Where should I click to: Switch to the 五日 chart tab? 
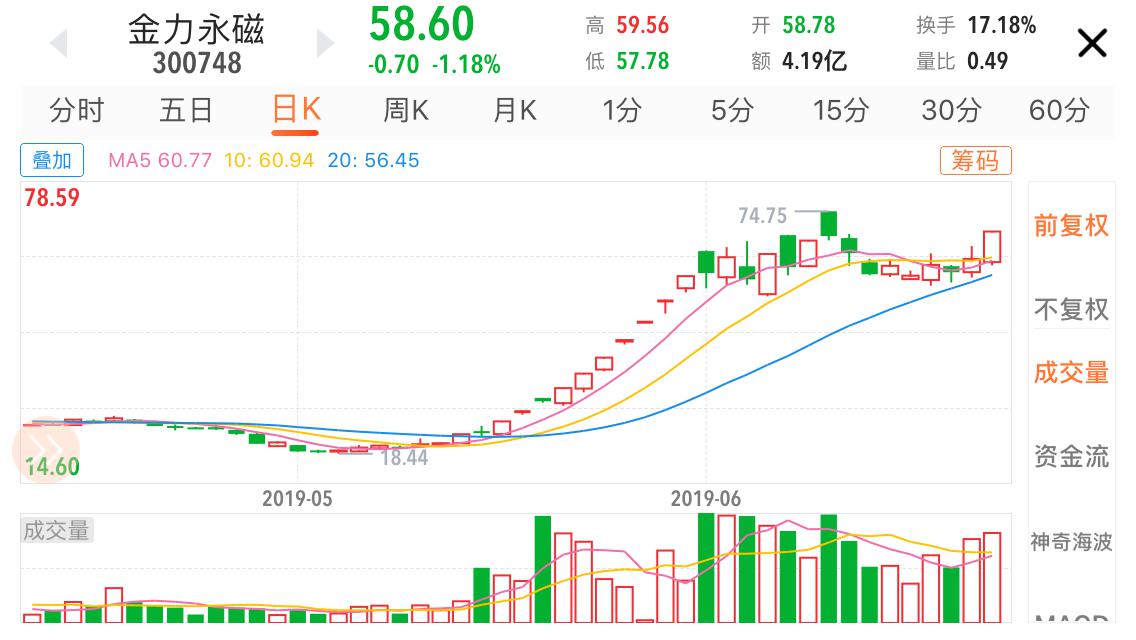click(186, 110)
